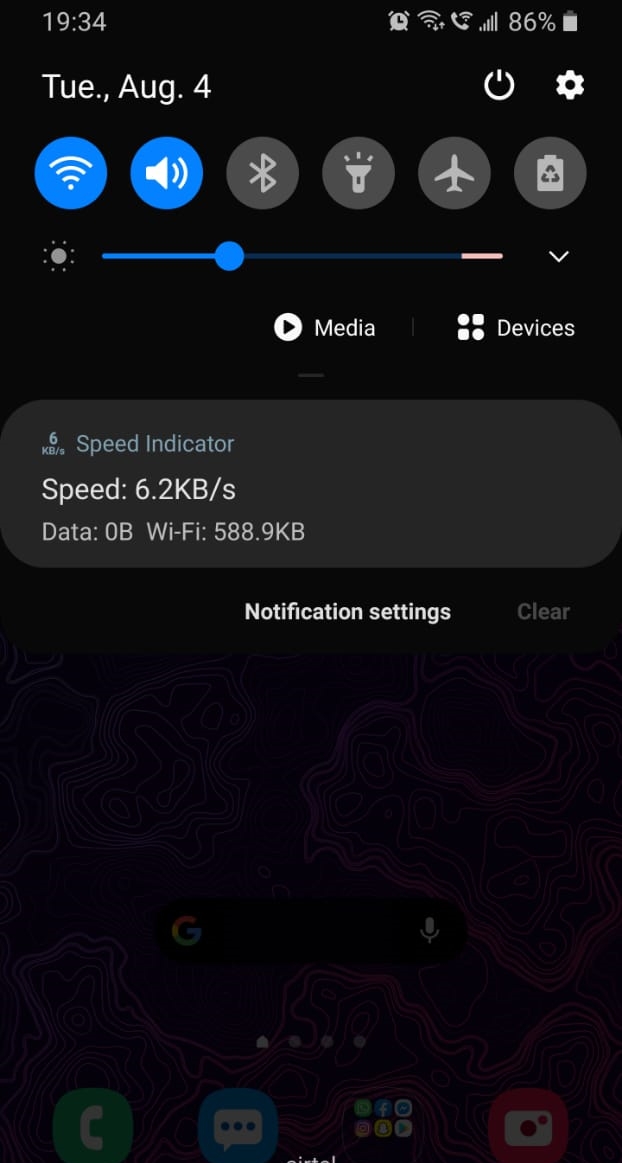Mute sound via speaker toggle
The width and height of the screenshot is (622, 1163).
point(166,174)
